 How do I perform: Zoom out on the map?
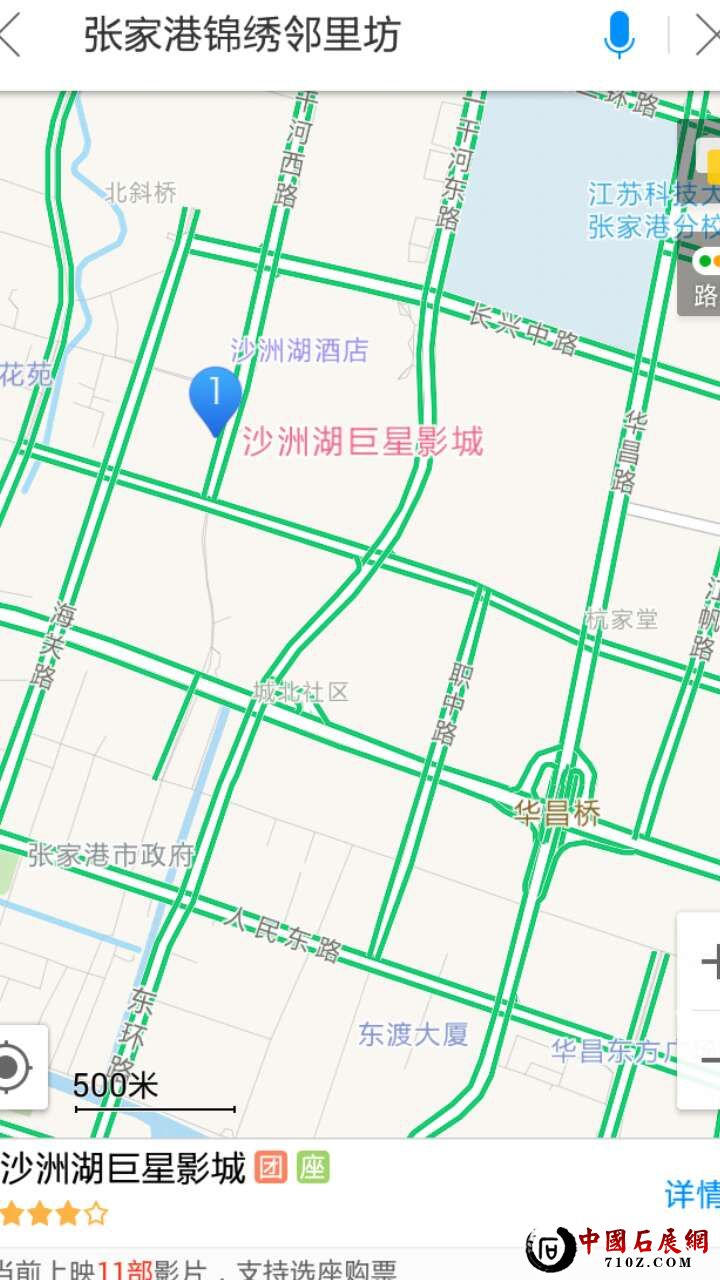point(706,1060)
